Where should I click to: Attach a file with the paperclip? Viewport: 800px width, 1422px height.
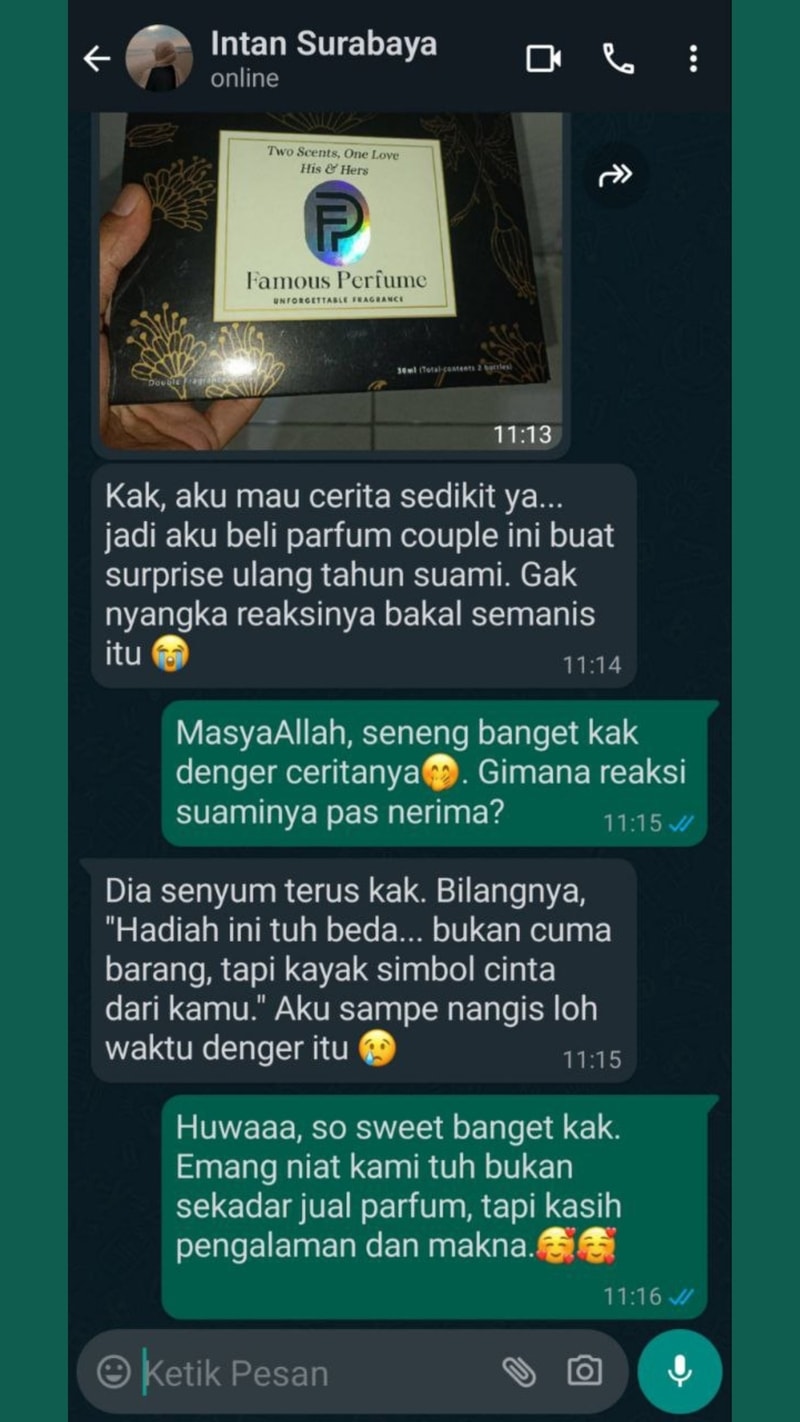519,1371
